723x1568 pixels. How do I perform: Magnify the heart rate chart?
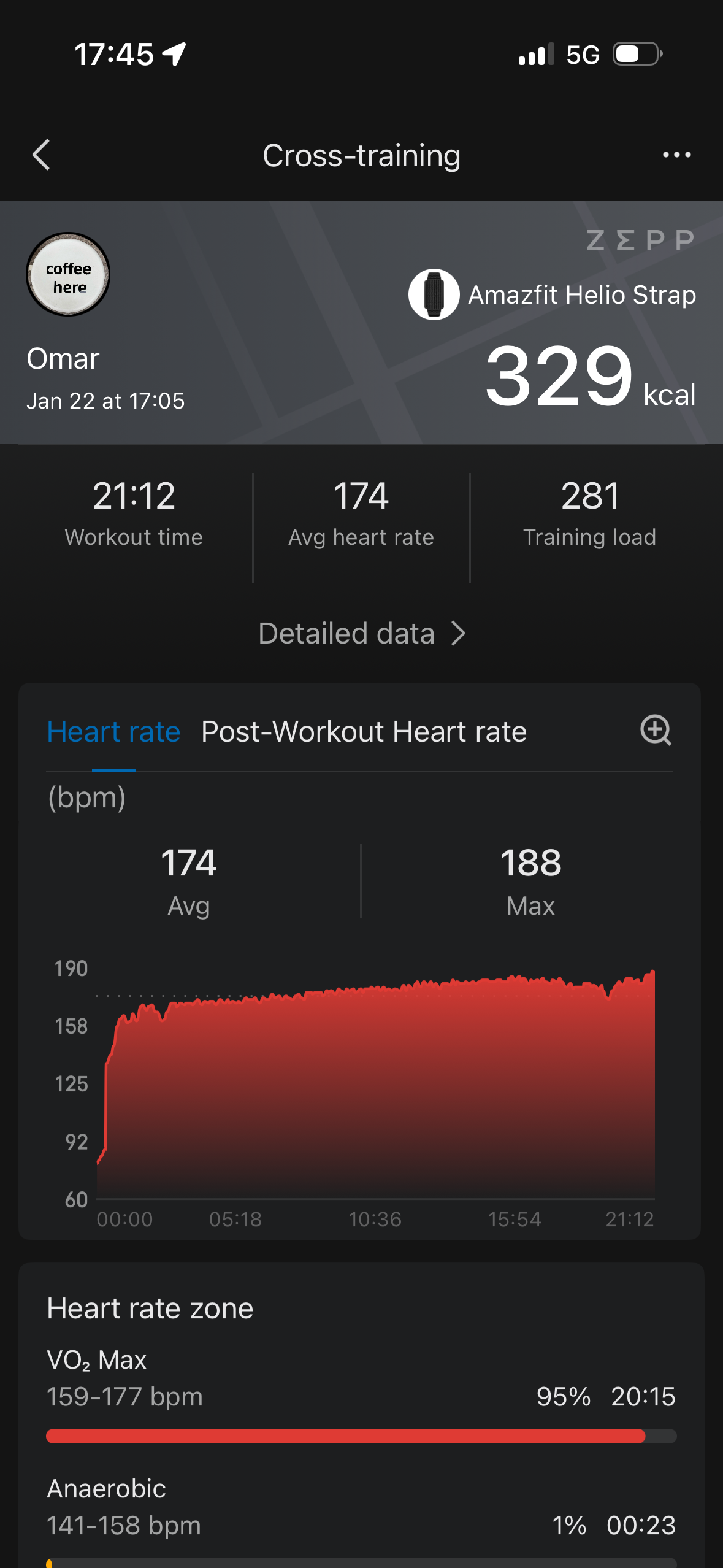click(x=656, y=731)
